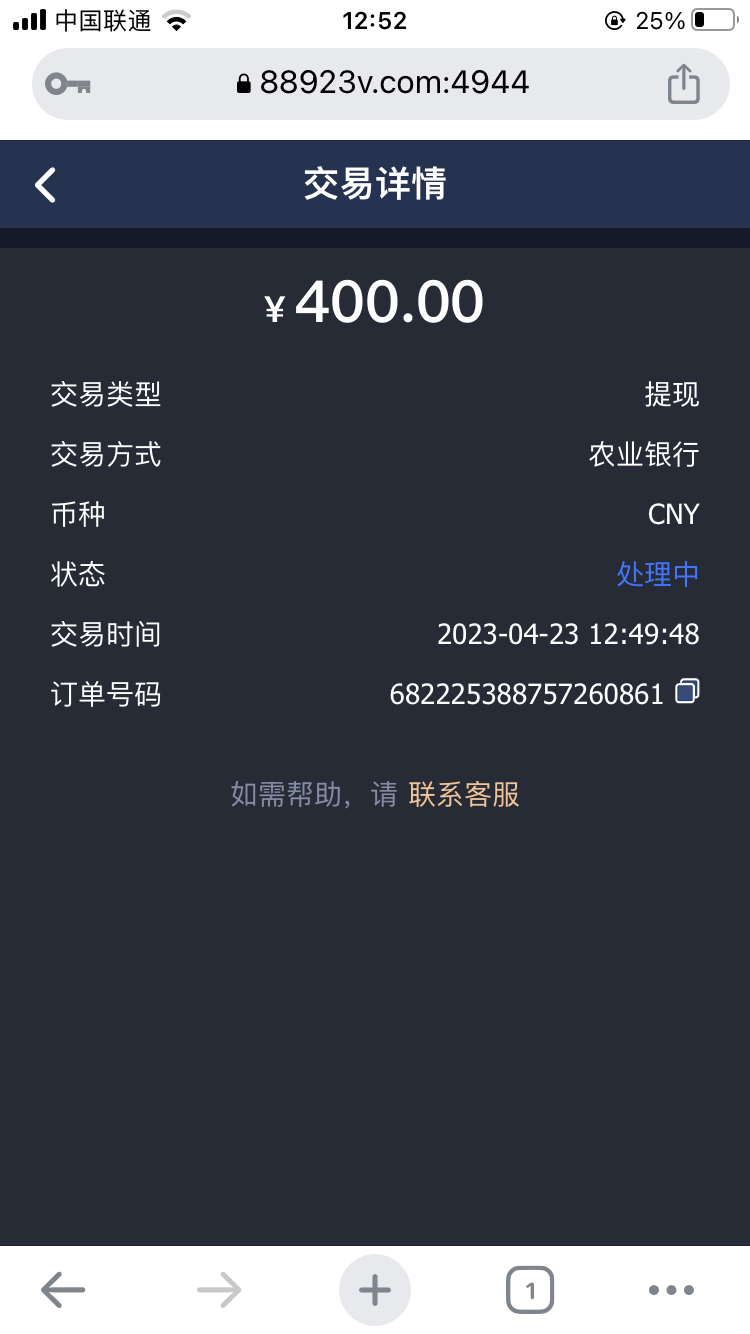Share this page from browser

pyautogui.click(x=683, y=84)
